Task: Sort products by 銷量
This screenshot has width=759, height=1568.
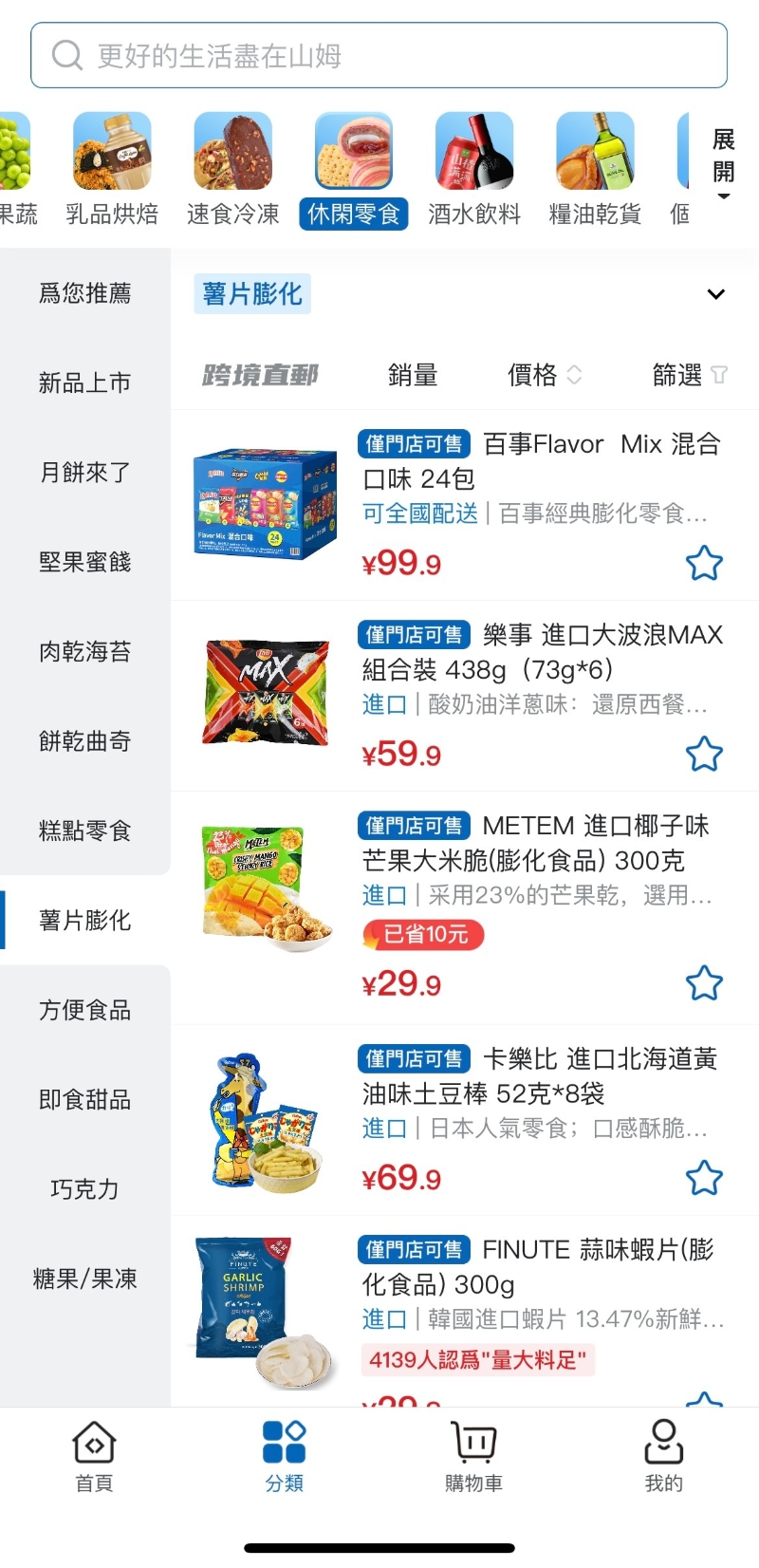Action: pyautogui.click(x=413, y=376)
